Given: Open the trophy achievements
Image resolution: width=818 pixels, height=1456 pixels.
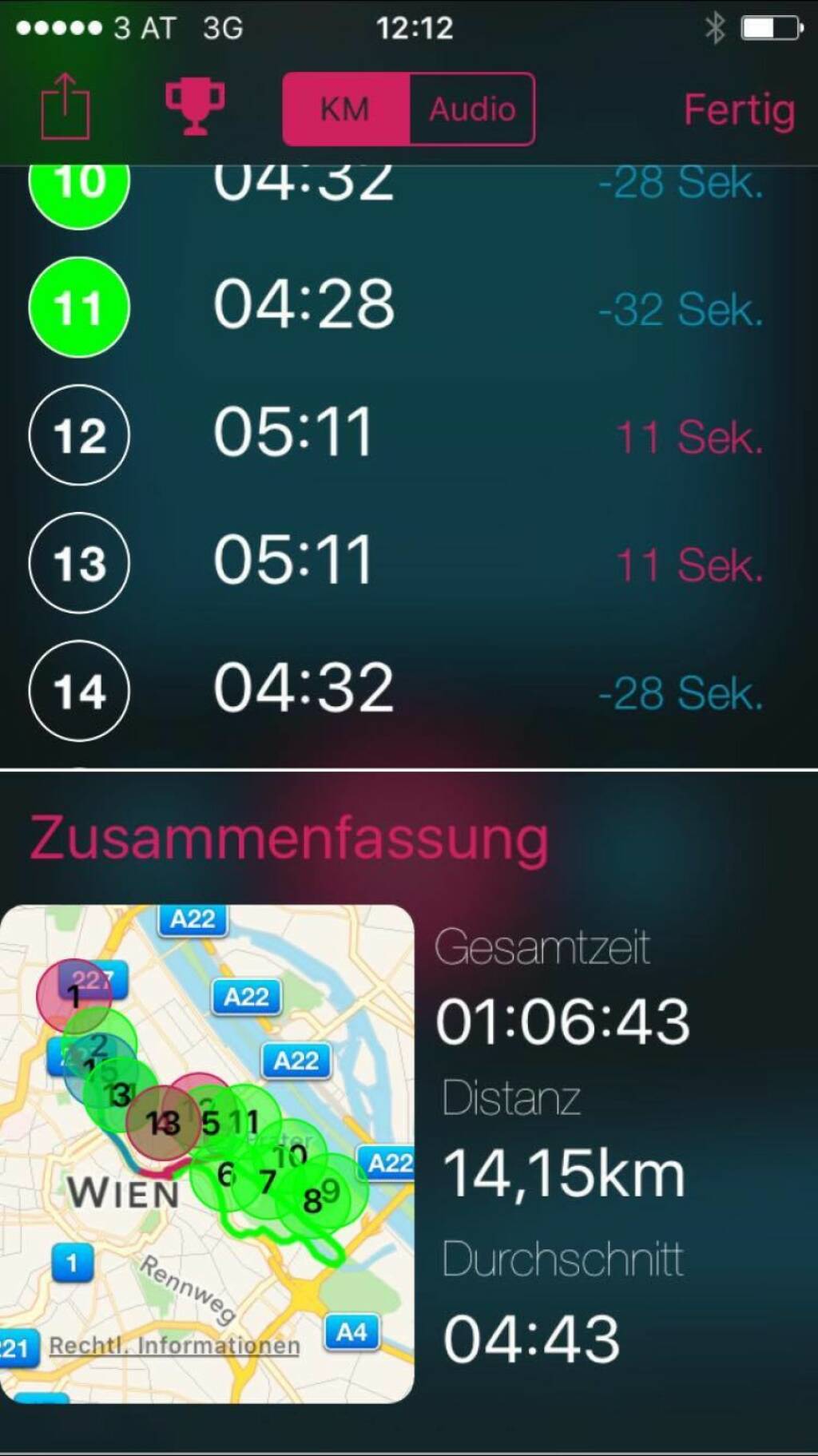Looking at the screenshot, I should [x=194, y=107].
